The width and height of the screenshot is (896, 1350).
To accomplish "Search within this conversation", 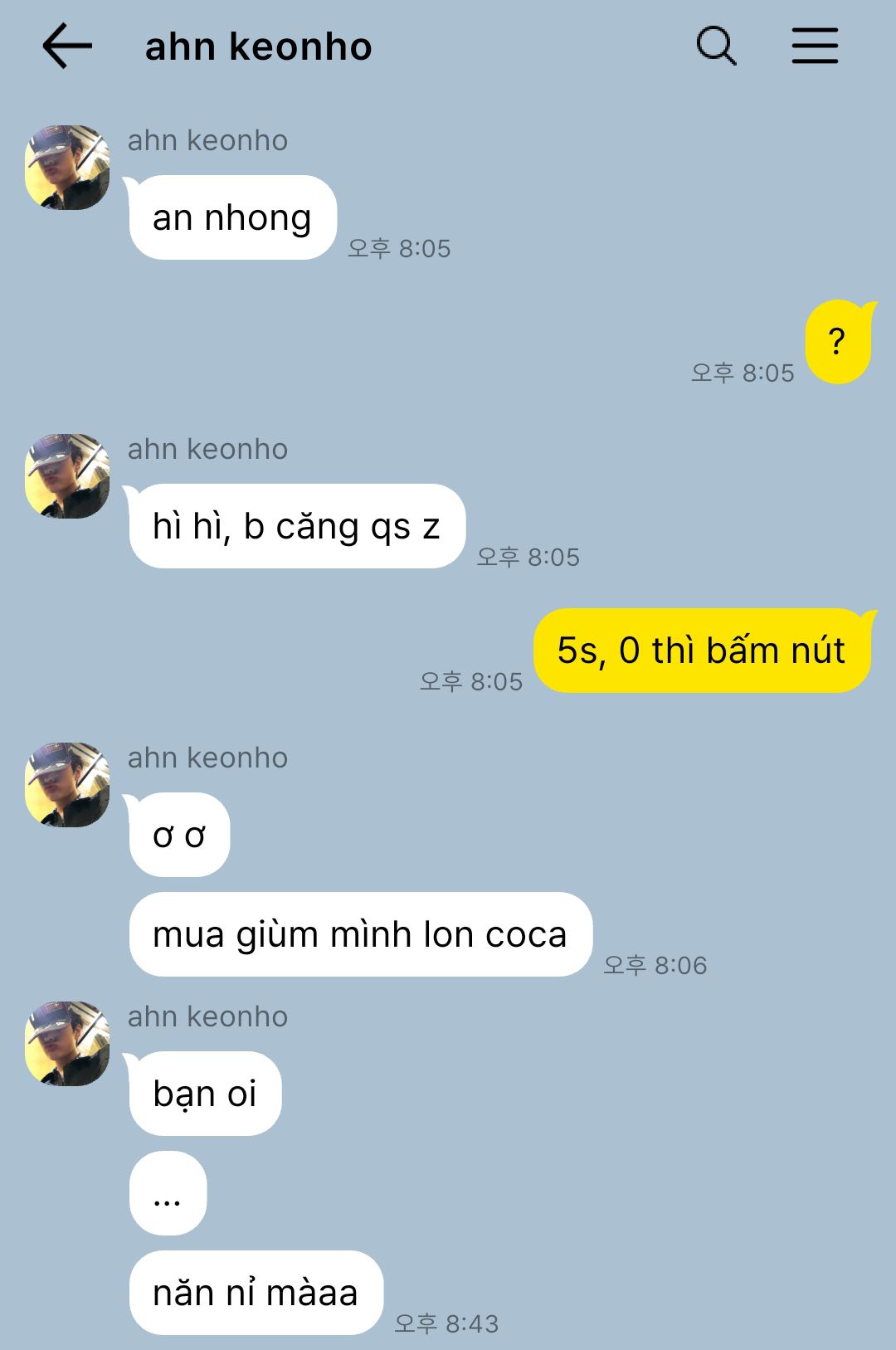I will (716, 46).
